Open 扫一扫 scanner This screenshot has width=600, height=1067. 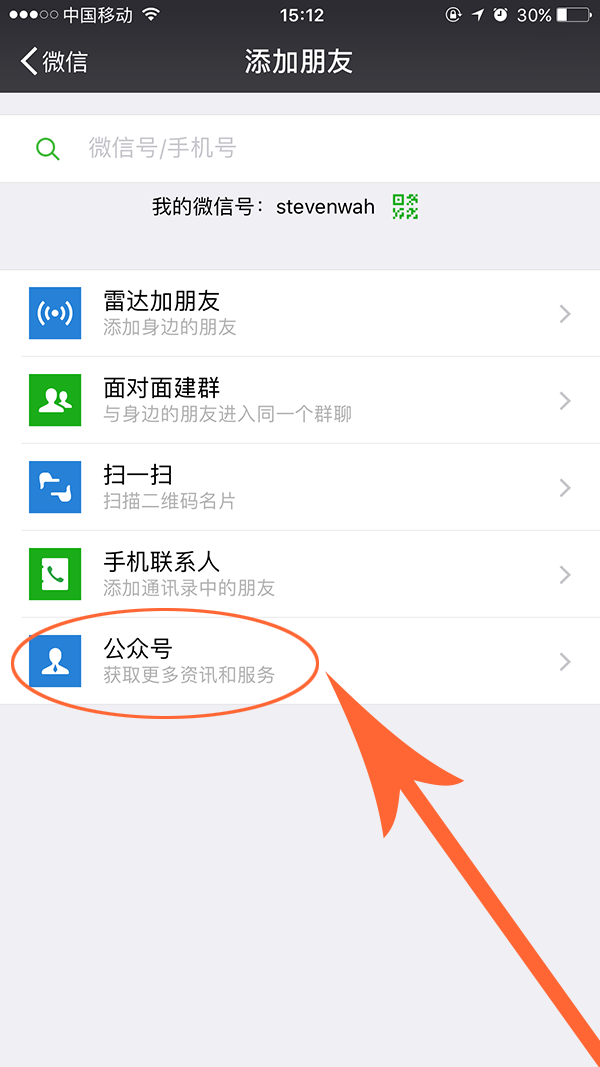tap(300, 487)
